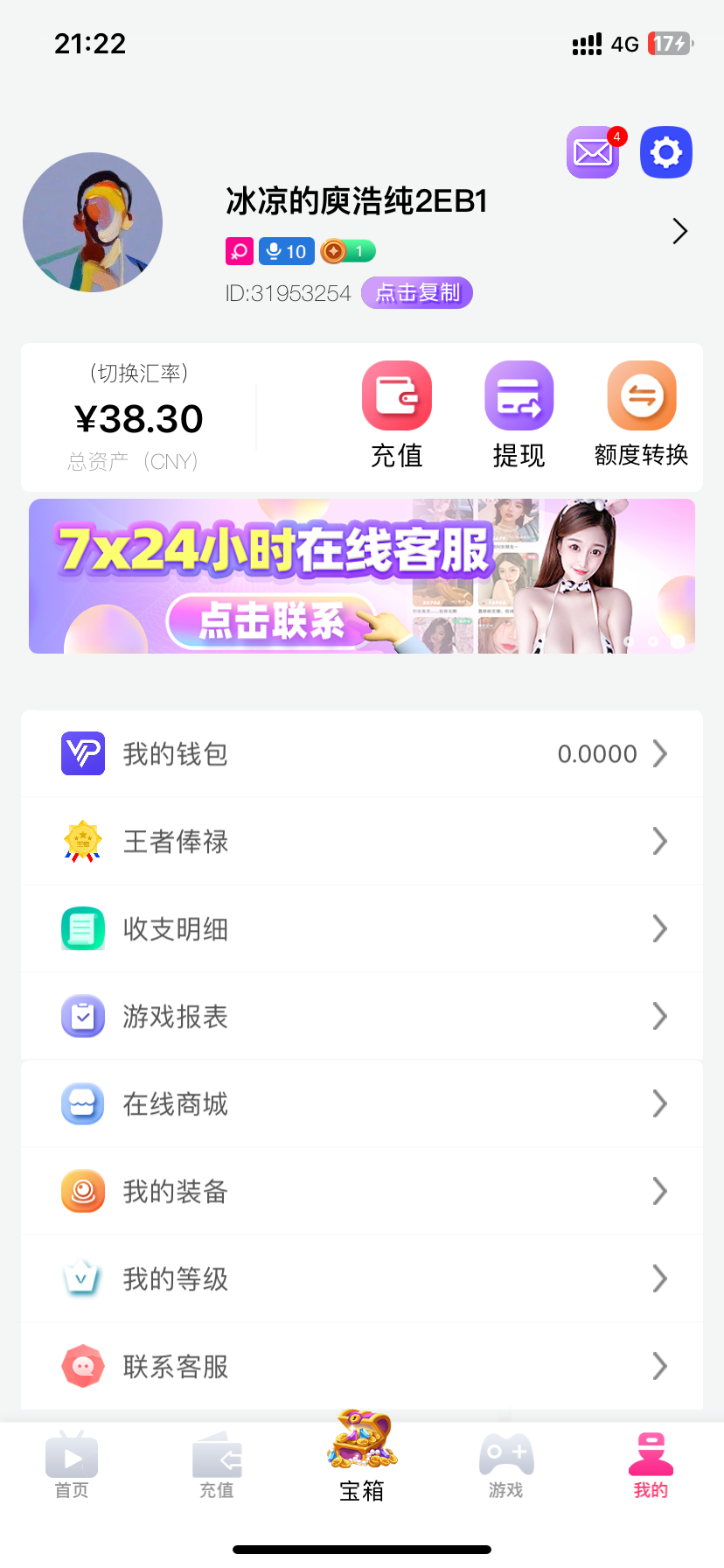View 收支明细 transaction details

[x=362, y=928]
